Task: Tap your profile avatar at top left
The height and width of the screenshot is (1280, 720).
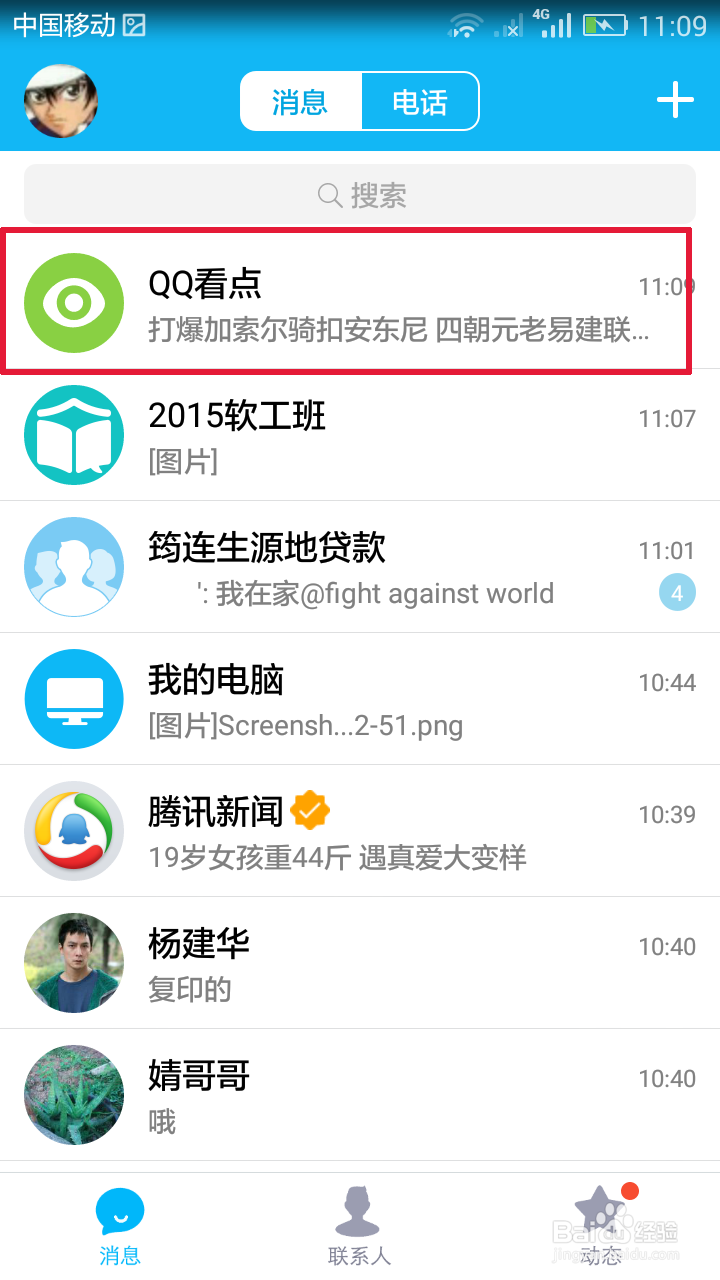Action: point(60,100)
